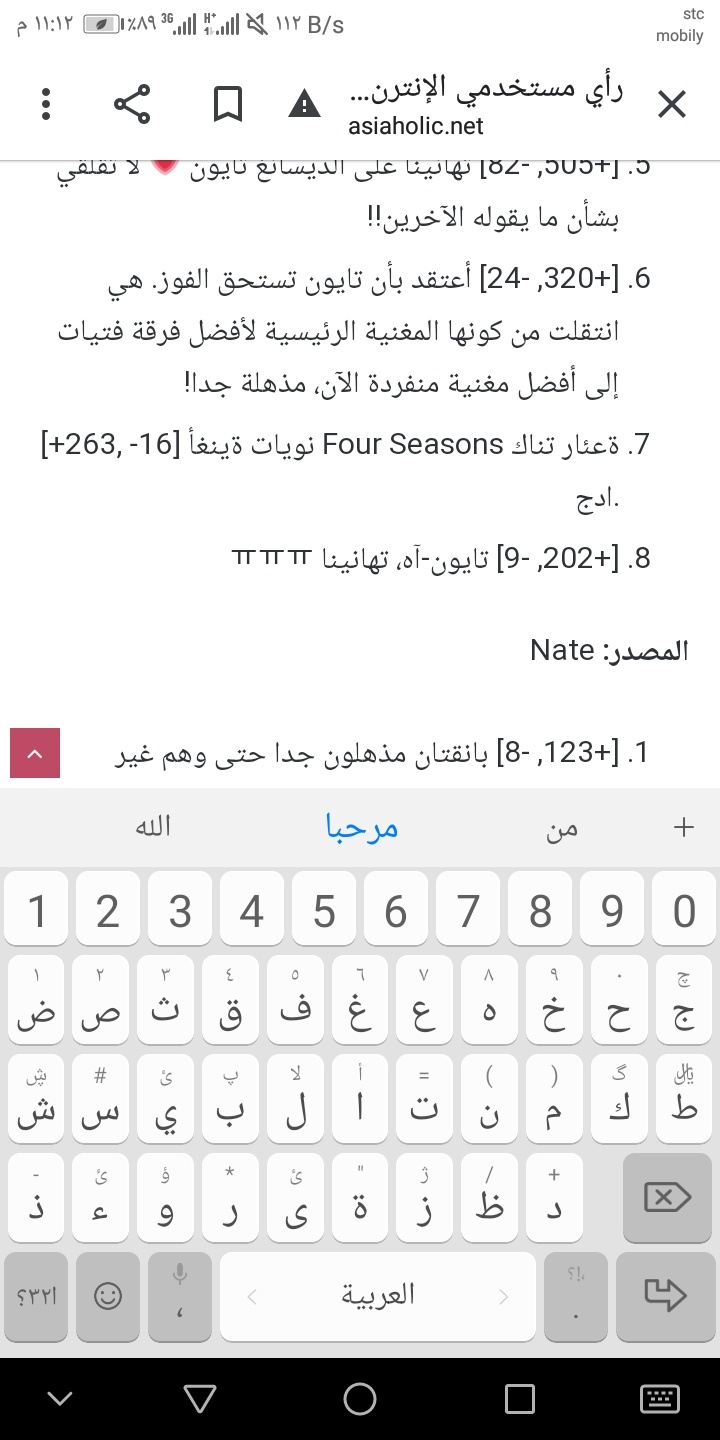Open the site security warning icon
Image resolution: width=720 pixels, height=1440 pixels.
(x=304, y=103)
